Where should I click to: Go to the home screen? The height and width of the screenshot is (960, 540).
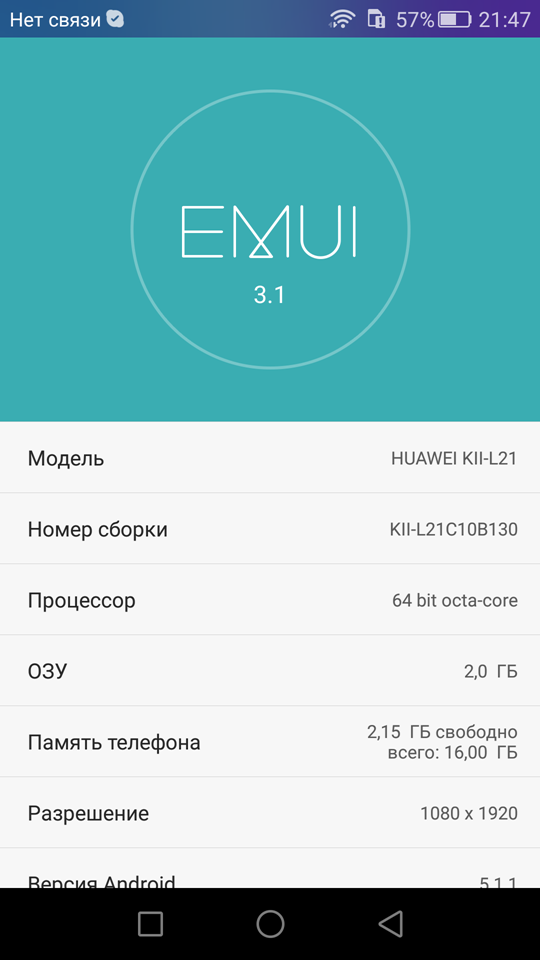click(x=270, y=924)
